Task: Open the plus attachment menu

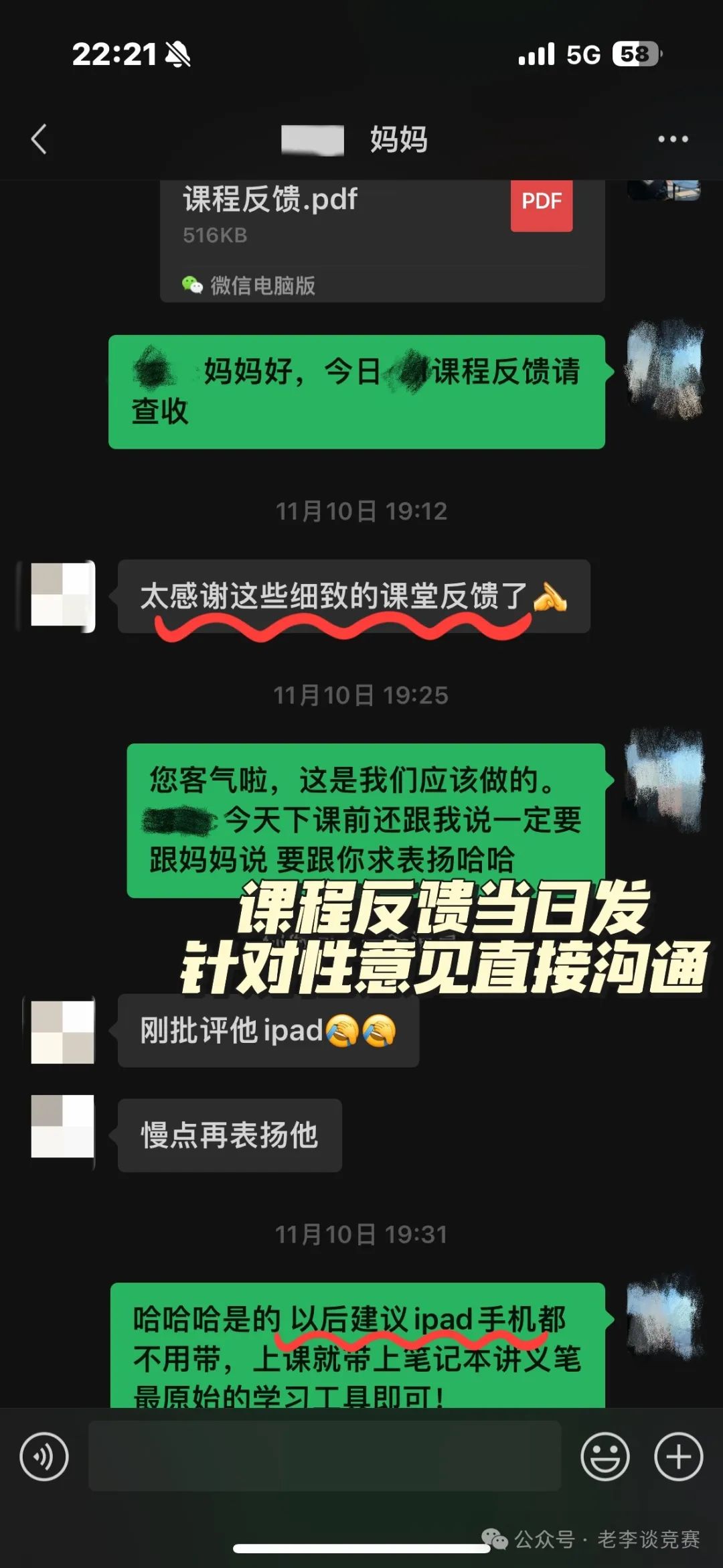Action: coord(678,1456)
